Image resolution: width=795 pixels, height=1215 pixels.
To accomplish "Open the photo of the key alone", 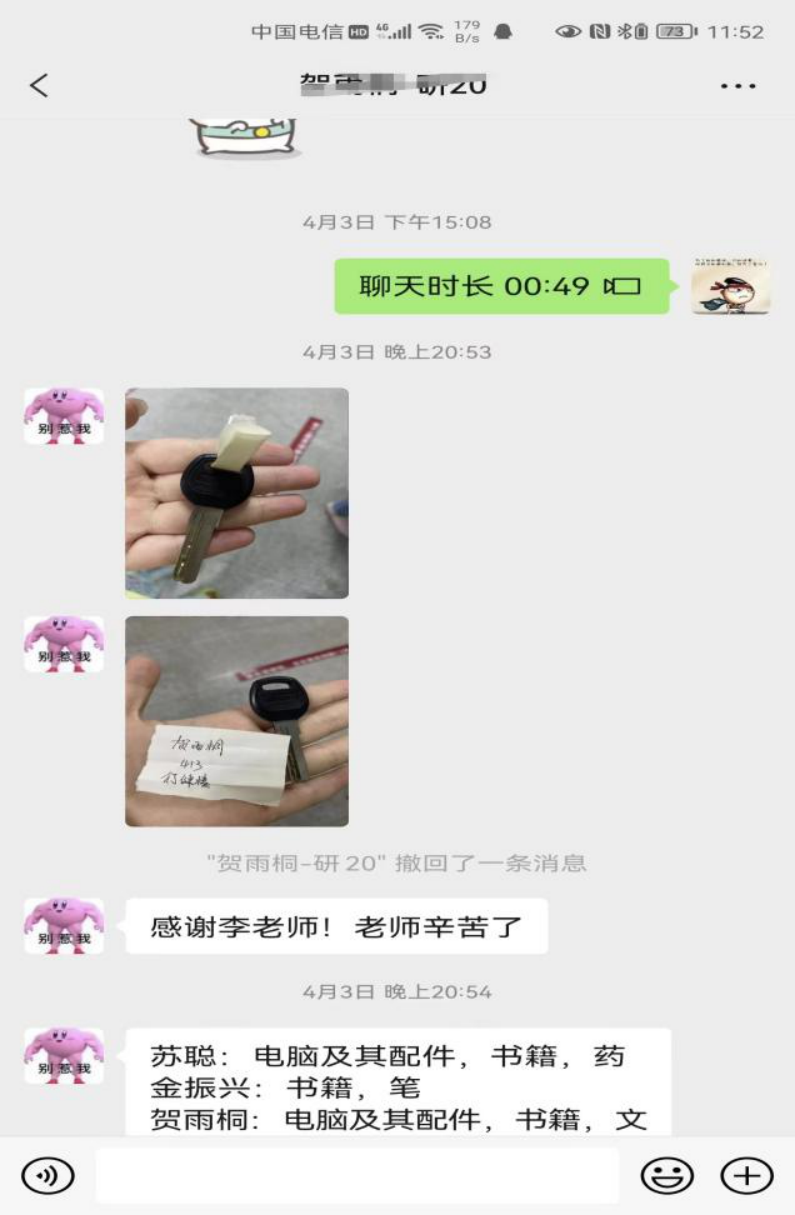I will point(237,493).
